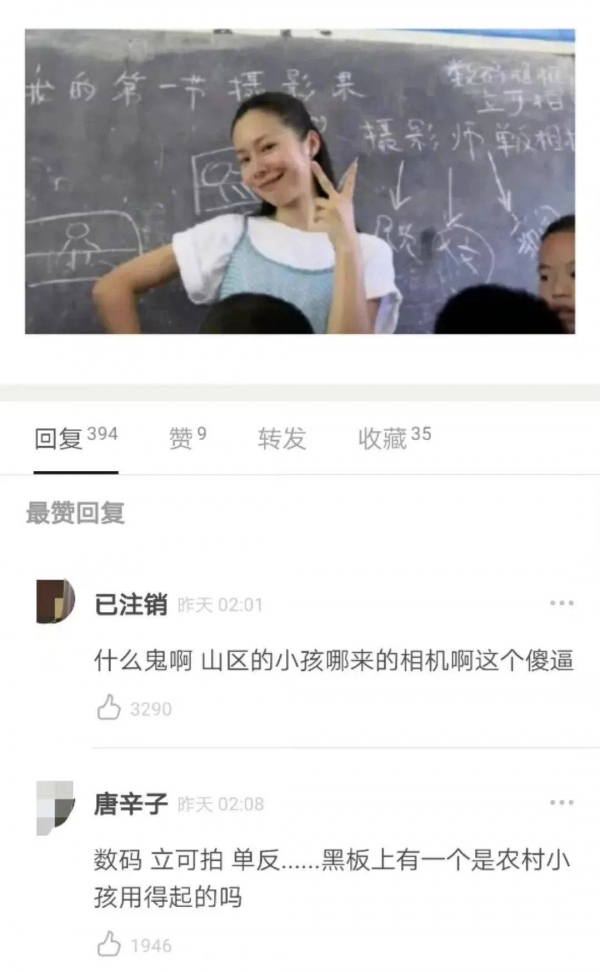Switch to the 转发 tab
Screen dimensions: 600x972
click(282, 438)
